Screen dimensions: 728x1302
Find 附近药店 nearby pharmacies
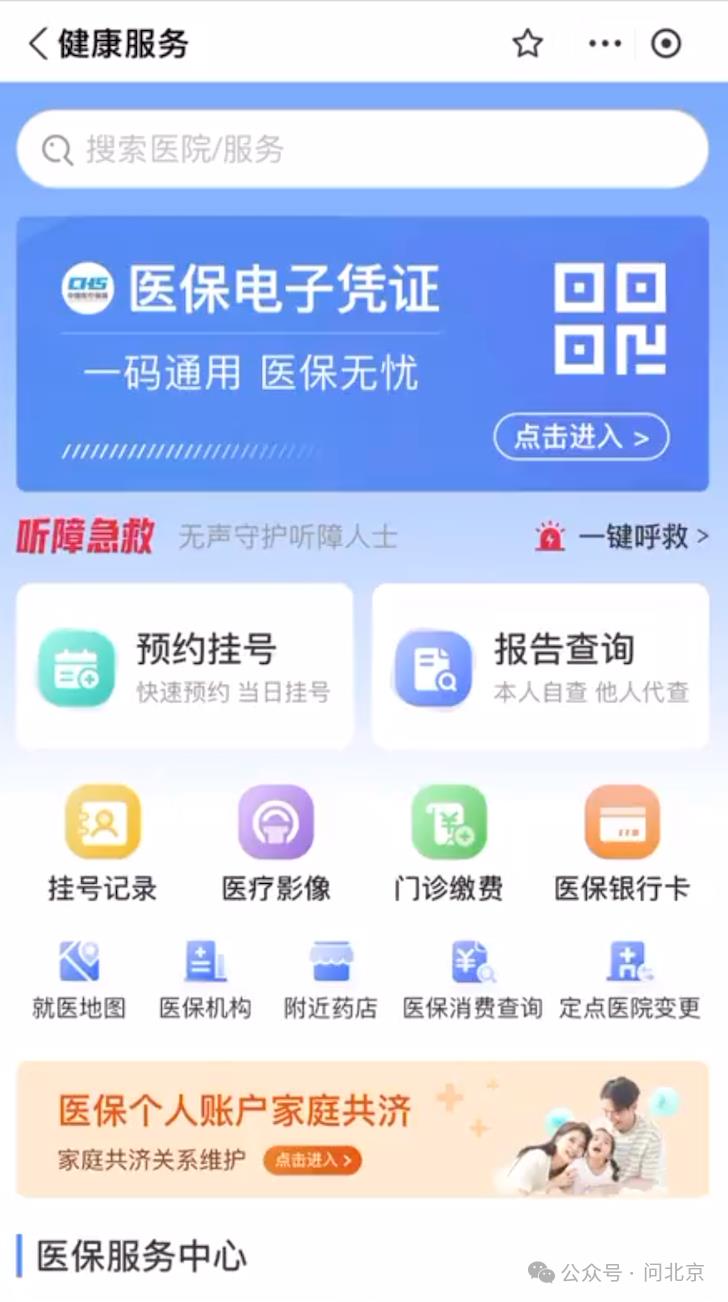pos(331,980)
